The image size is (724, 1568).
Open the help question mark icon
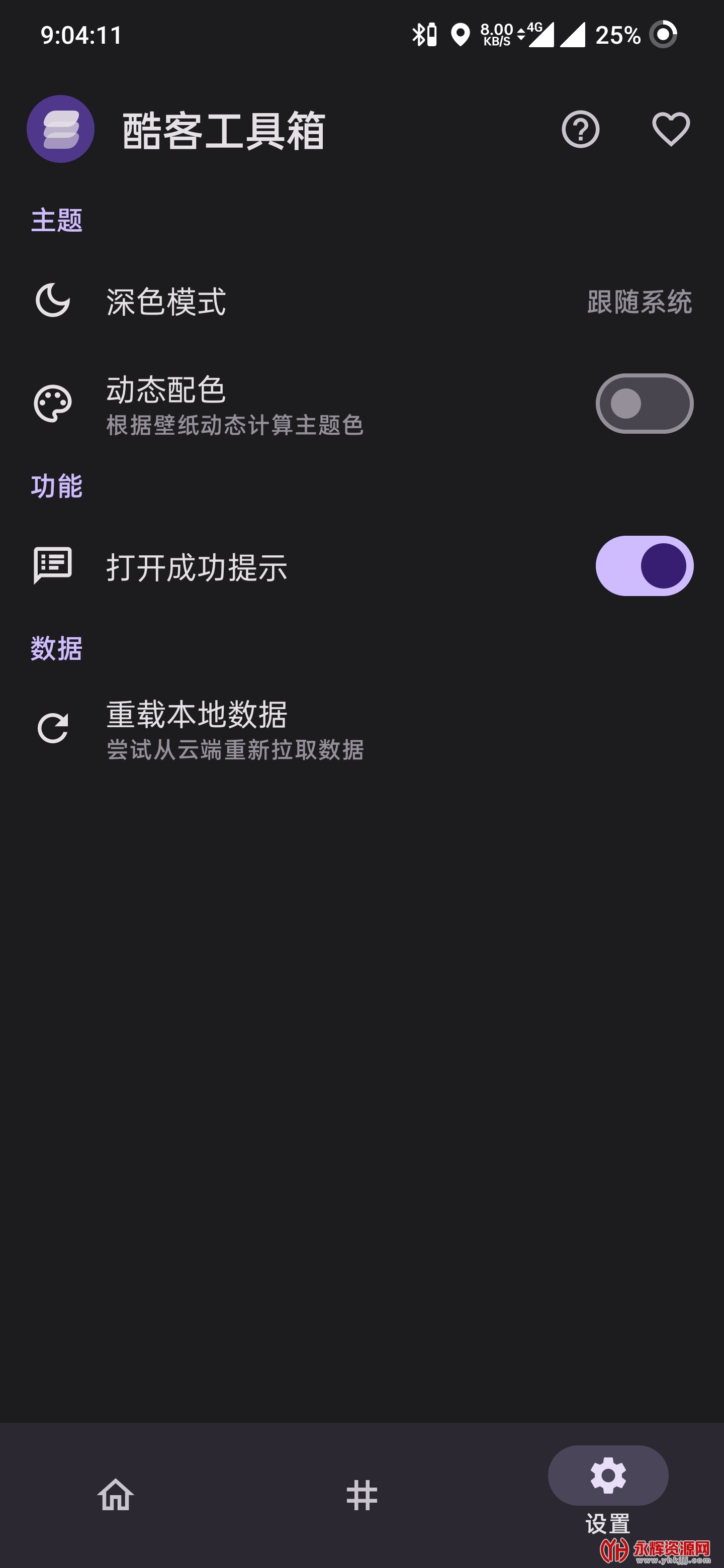coord(580,129)
